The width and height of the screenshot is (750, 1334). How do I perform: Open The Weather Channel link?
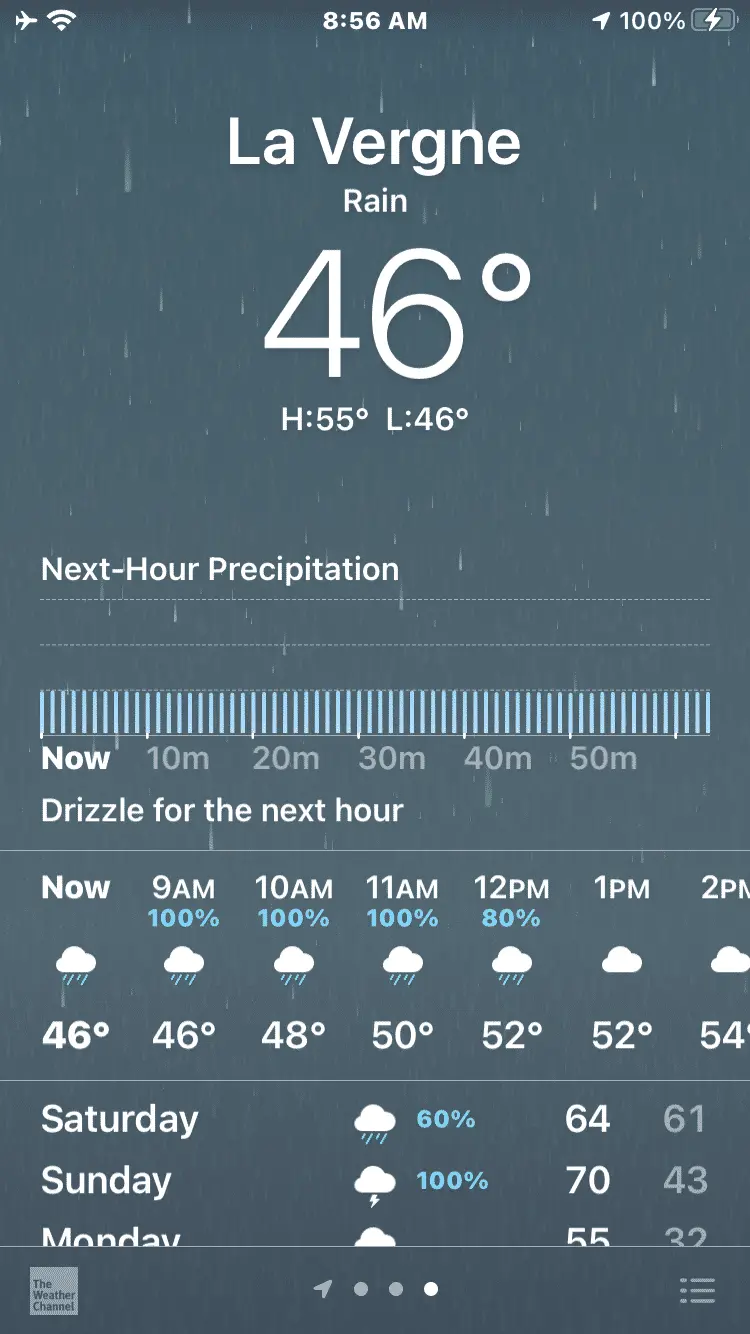tap(53, 1291)
